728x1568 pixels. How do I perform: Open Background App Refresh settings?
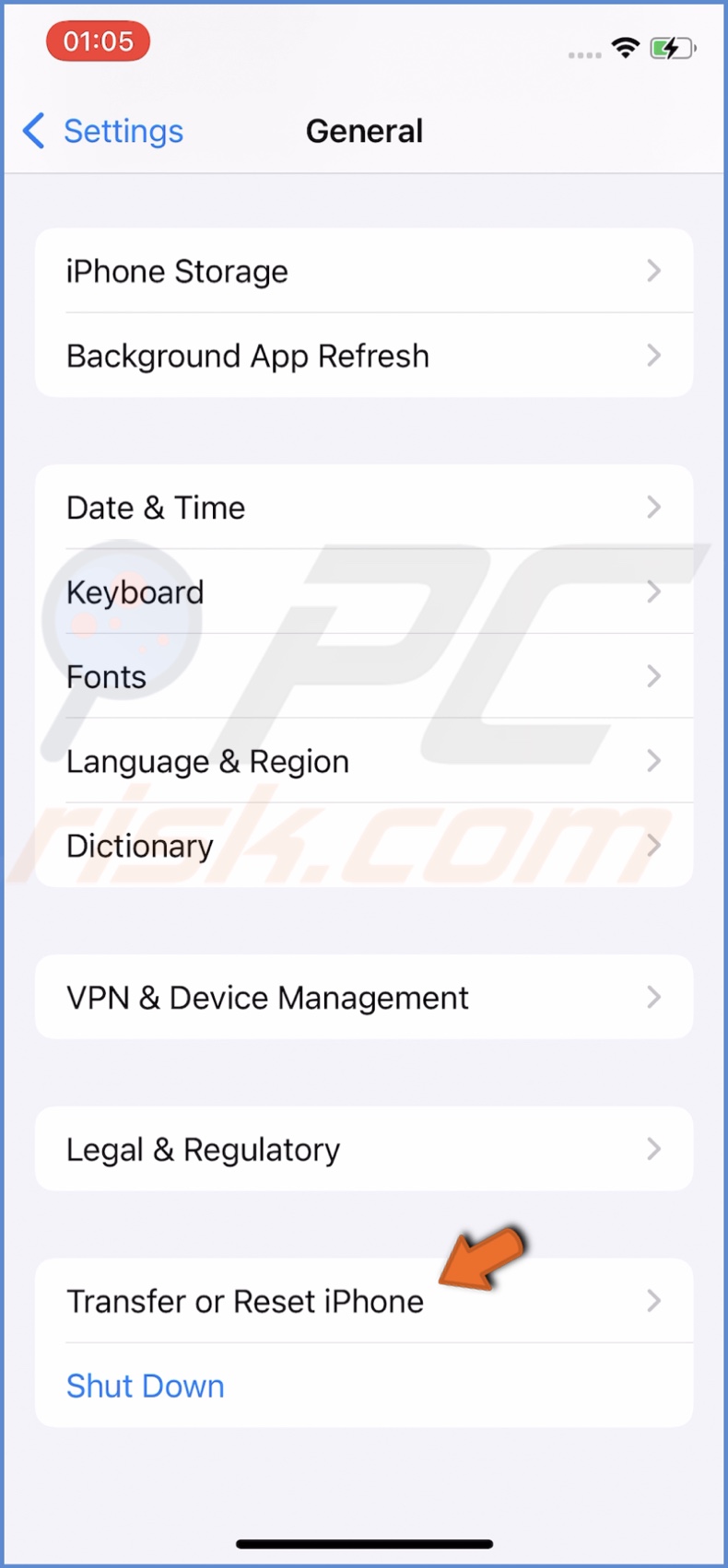(364, 356)
